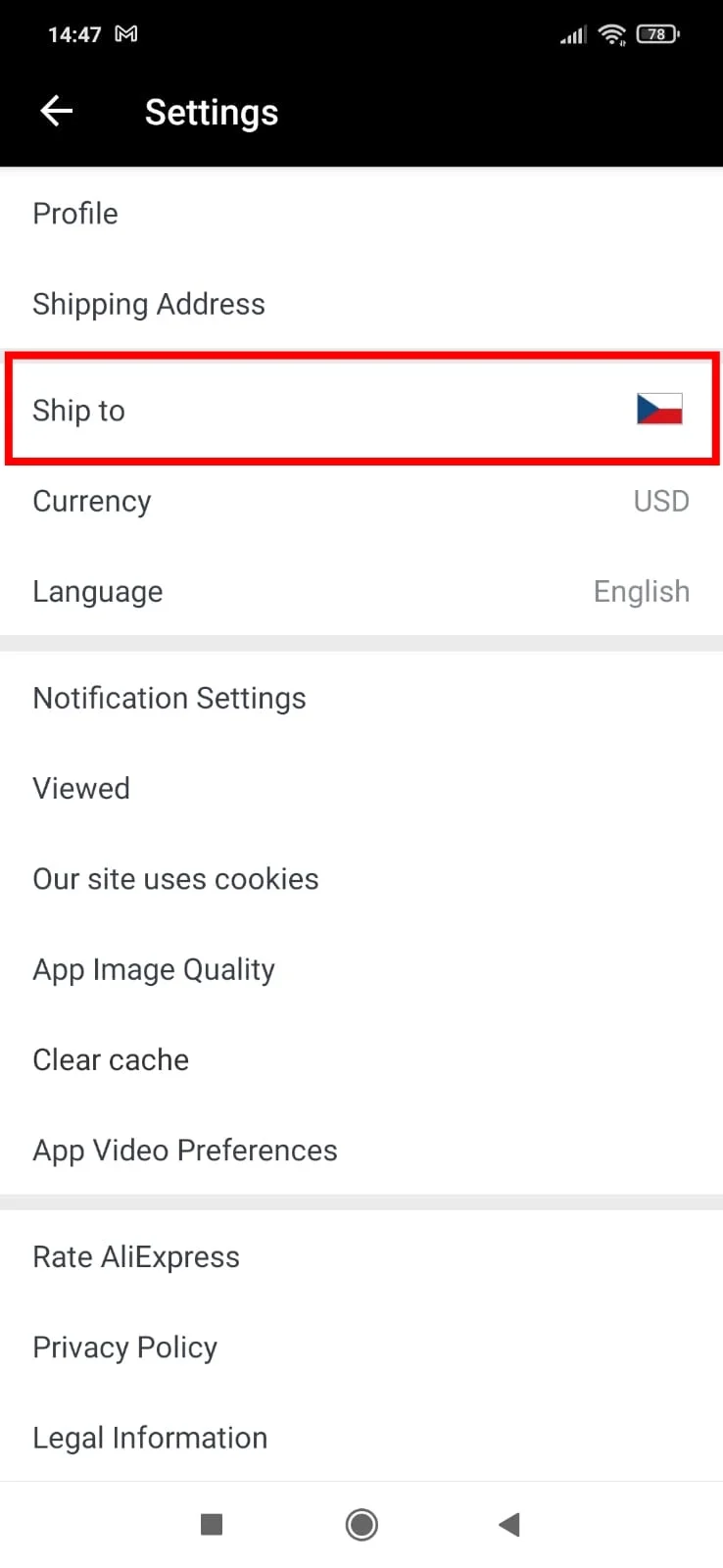Tap the Gmail notification icon in status bar
The width and height of the screenshot is (723, 1568).
point(125,33)
